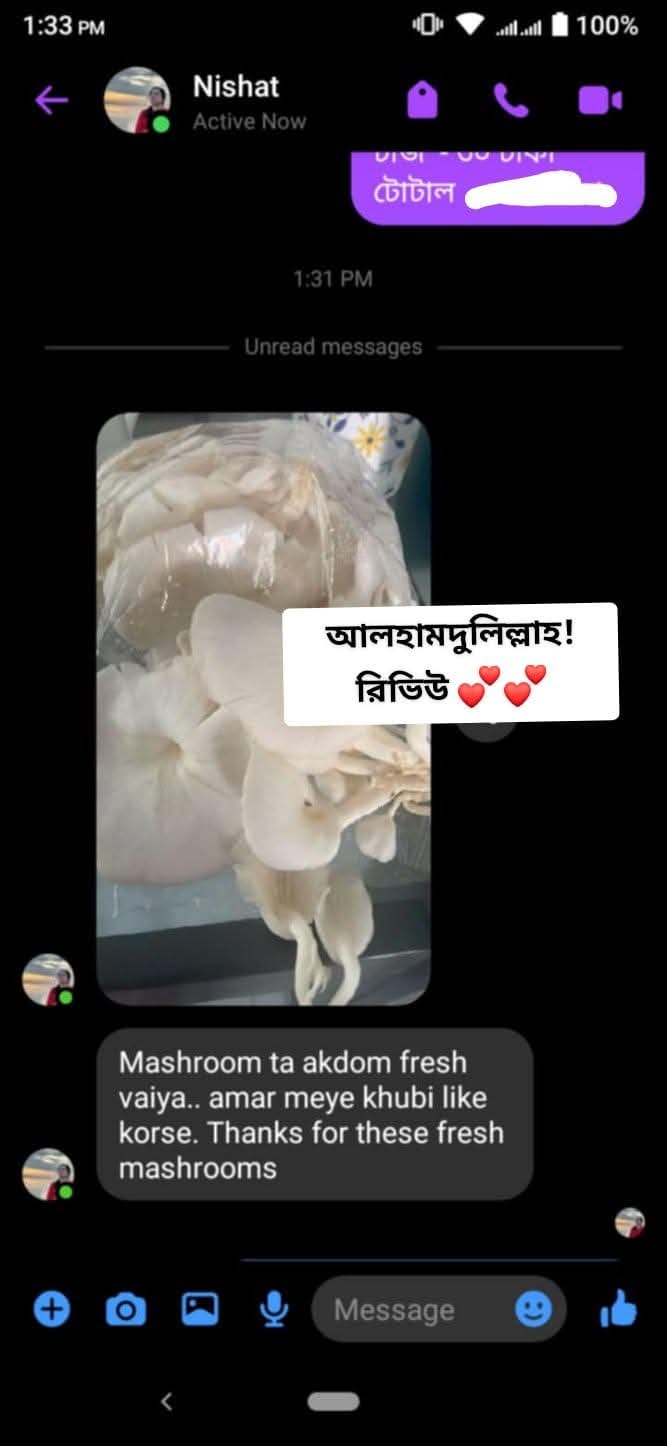
Task: Go back to the chat list
Action: [x=51, y=100]
